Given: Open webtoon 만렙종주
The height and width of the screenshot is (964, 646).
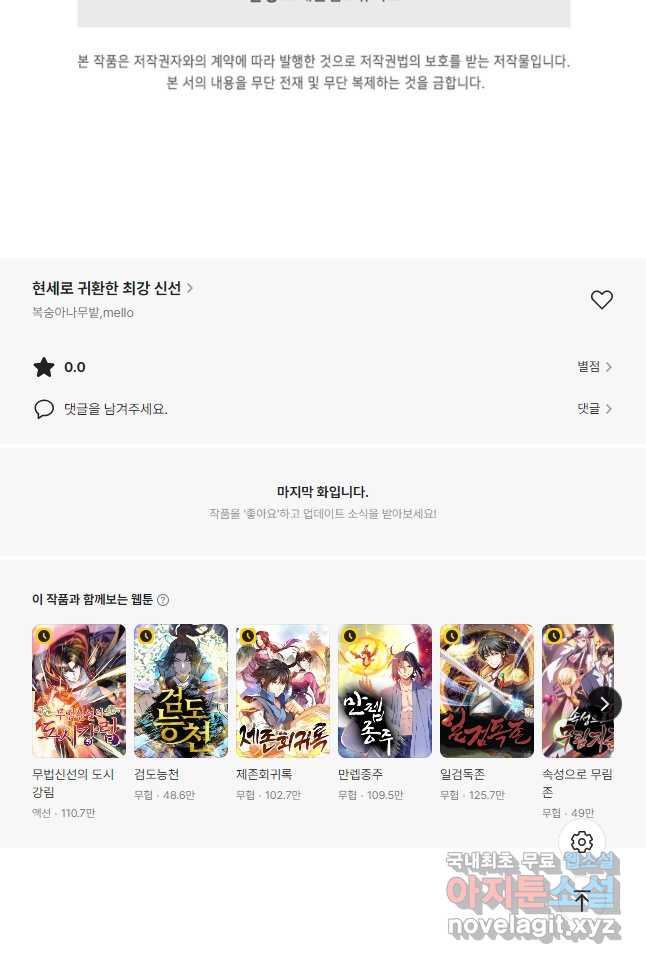Looking at the screenshot, I should (x=385, y=691).
